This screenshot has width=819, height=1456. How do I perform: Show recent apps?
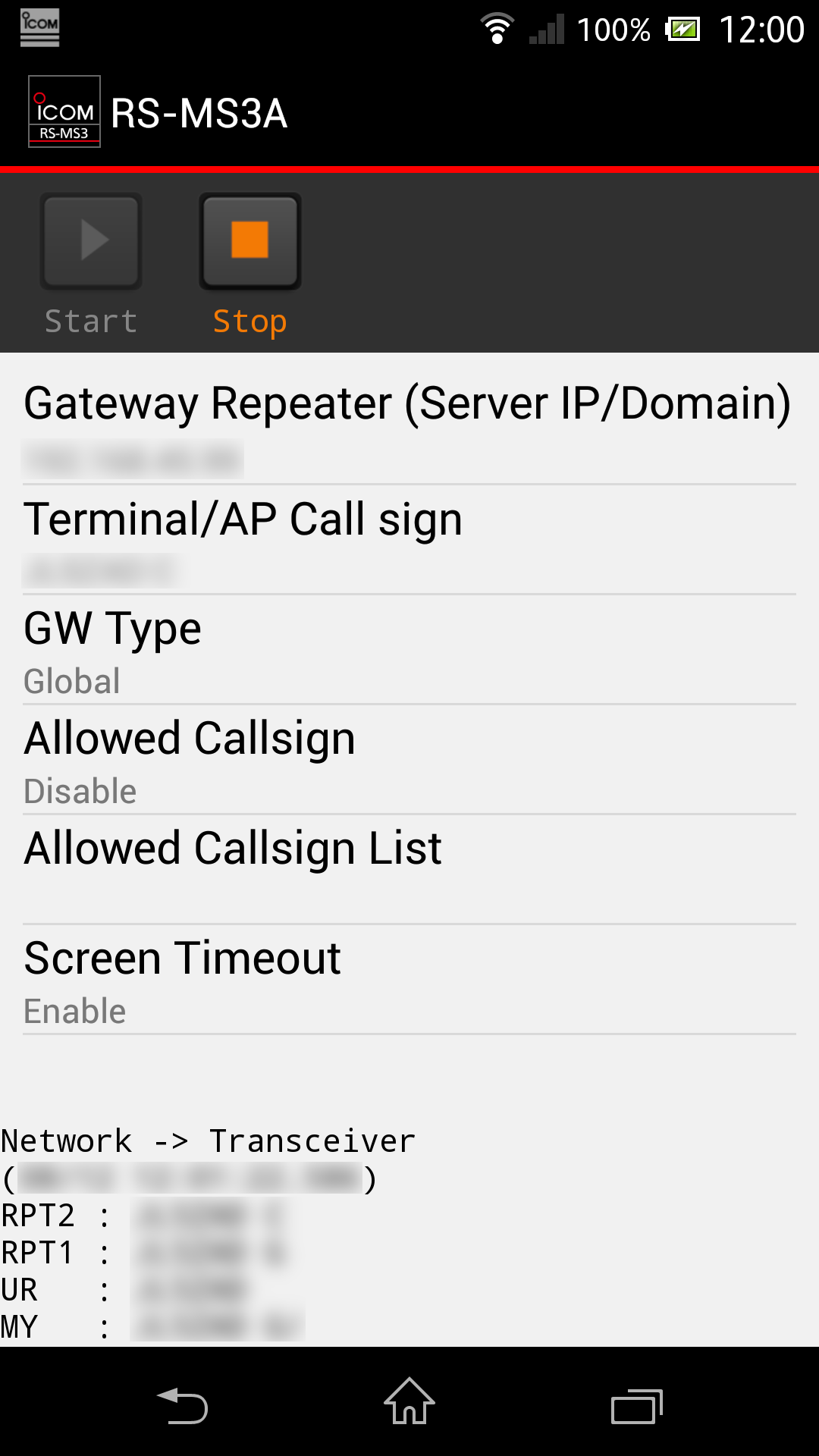637,1404
